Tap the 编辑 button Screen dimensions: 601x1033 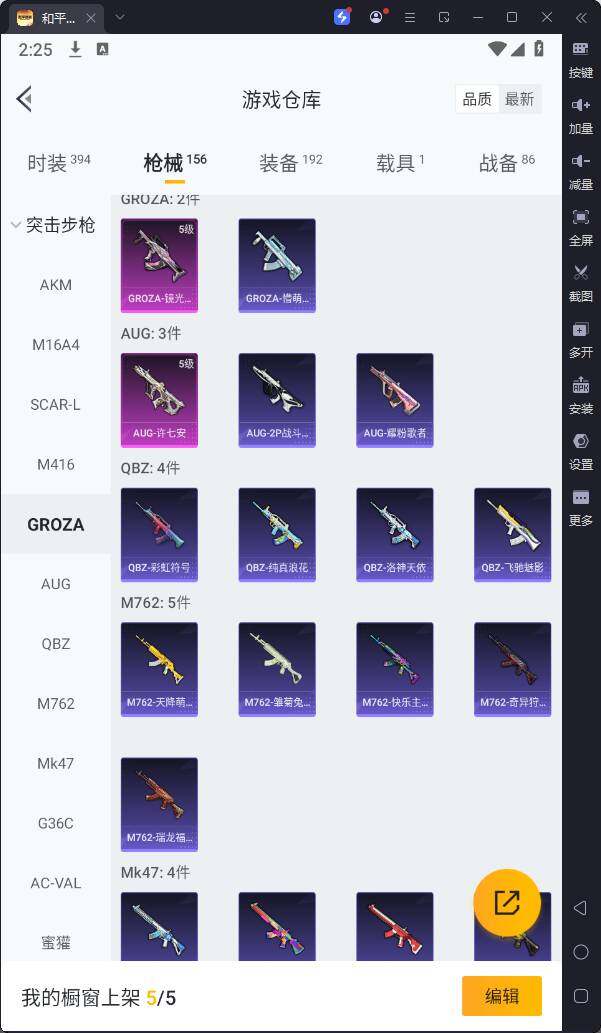[501, 996]
